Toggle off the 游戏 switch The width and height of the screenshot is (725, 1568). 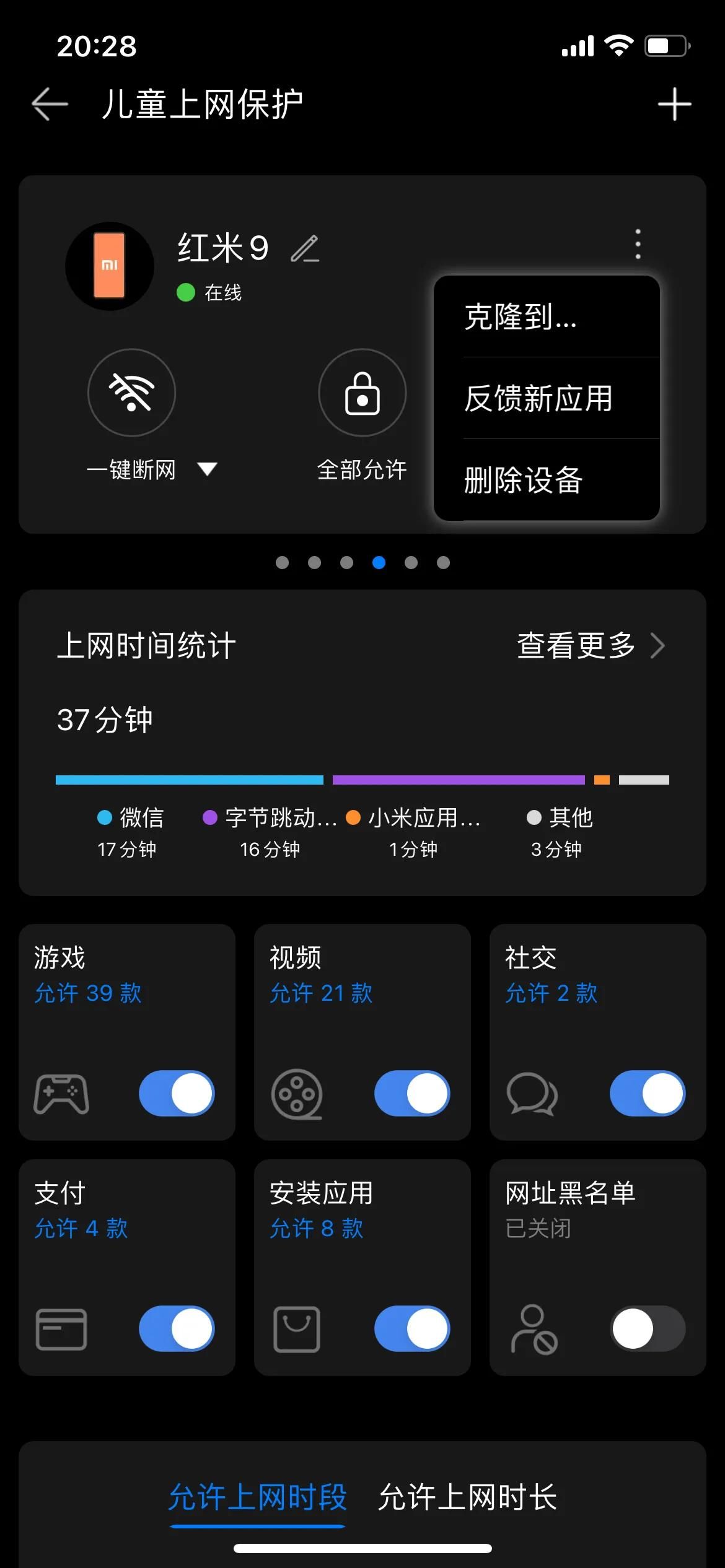point(177,1093)
